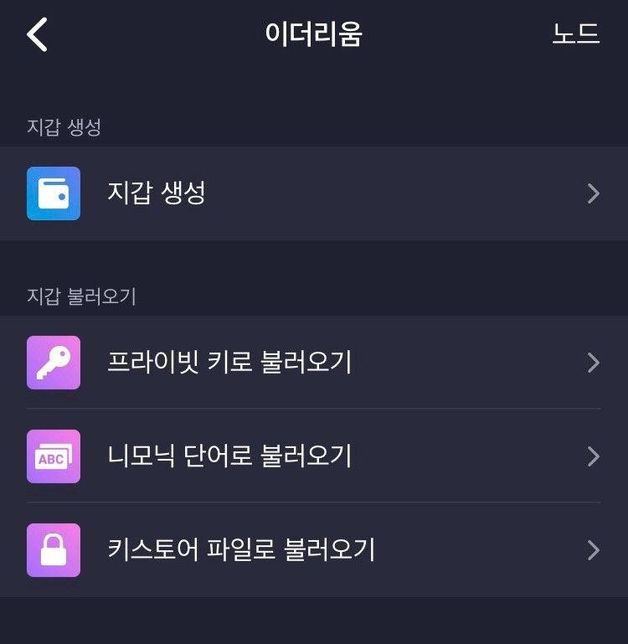
Task: Select 니모닉 단어로 불러오기
Action: [x=313, y=456]
